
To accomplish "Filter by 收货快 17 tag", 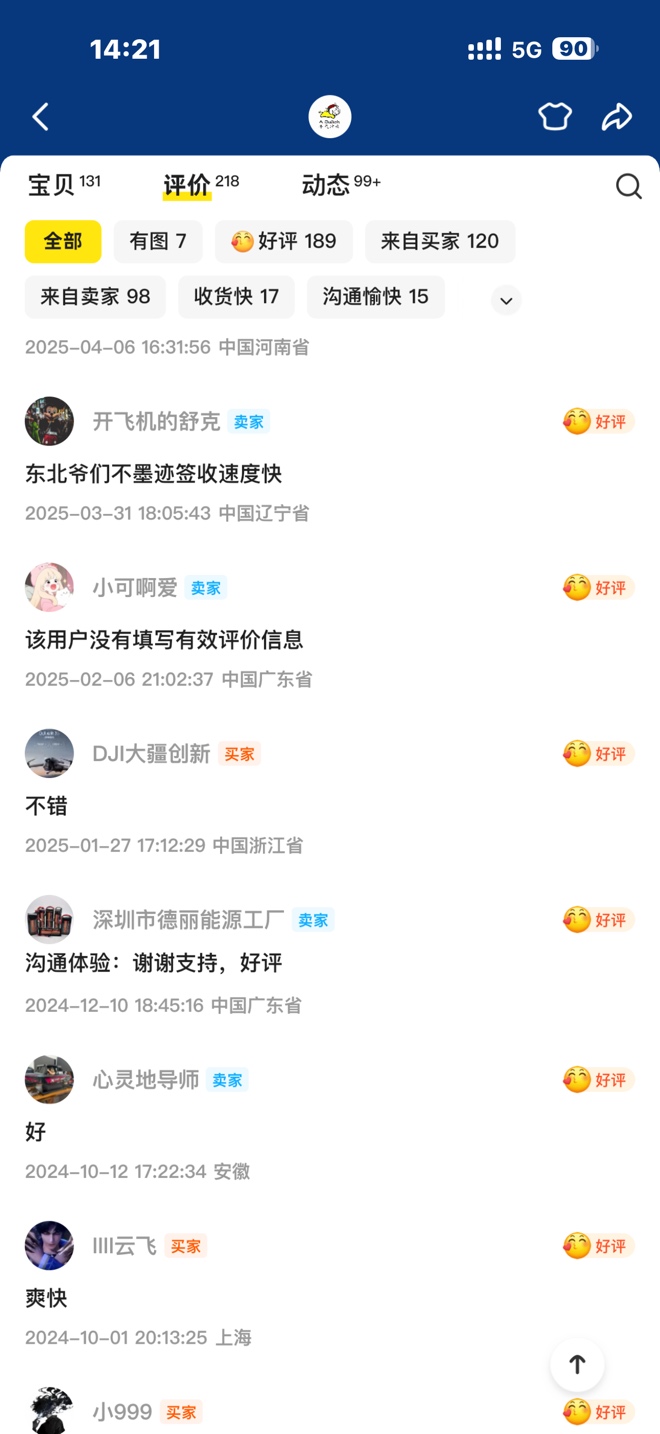I will 236,297.
